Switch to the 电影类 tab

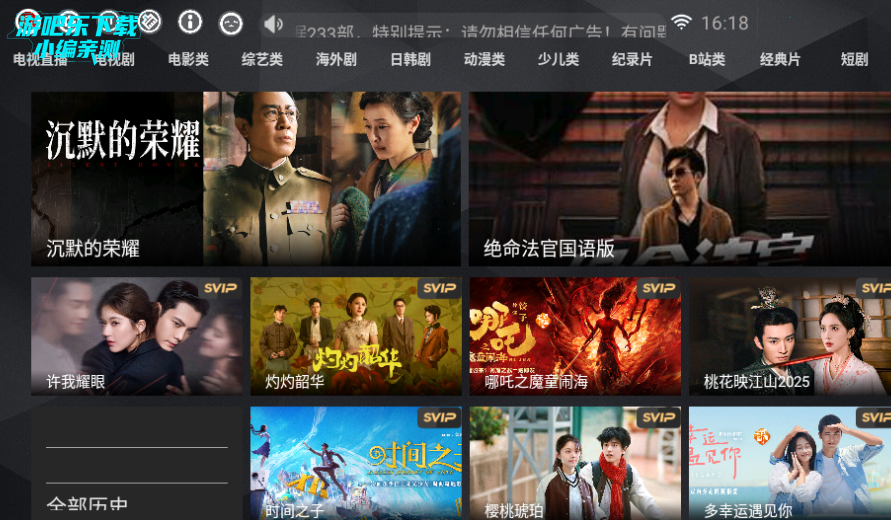188,59
